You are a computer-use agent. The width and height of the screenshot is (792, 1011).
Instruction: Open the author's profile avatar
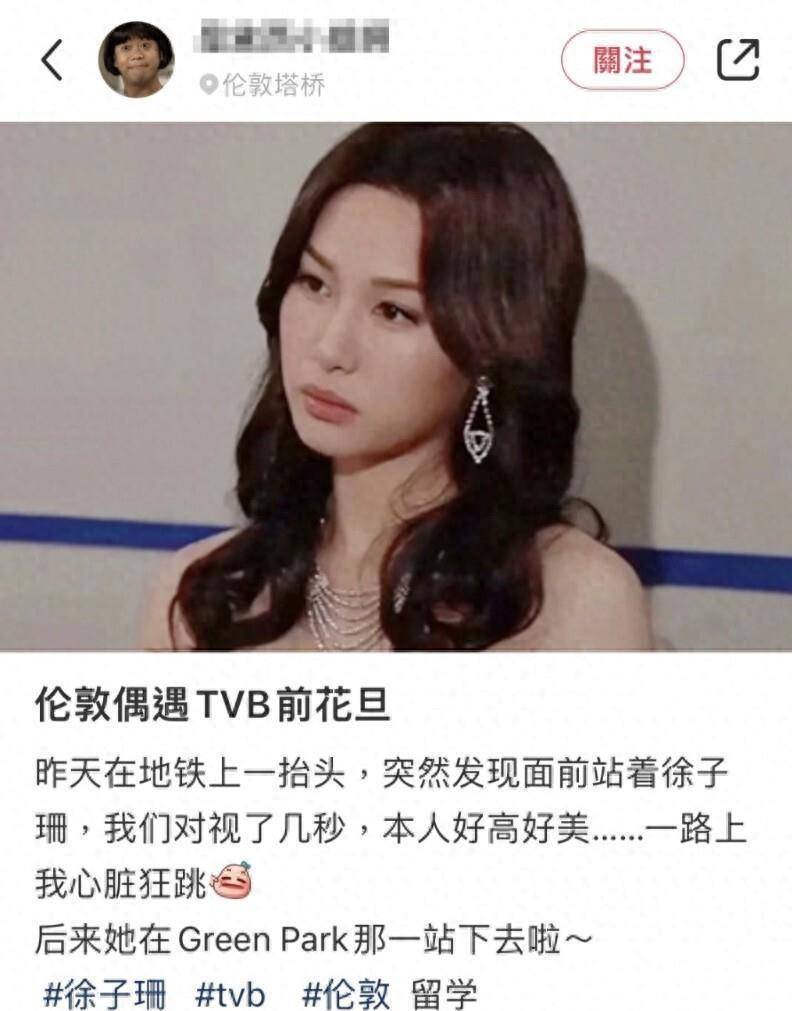point(136,60)
